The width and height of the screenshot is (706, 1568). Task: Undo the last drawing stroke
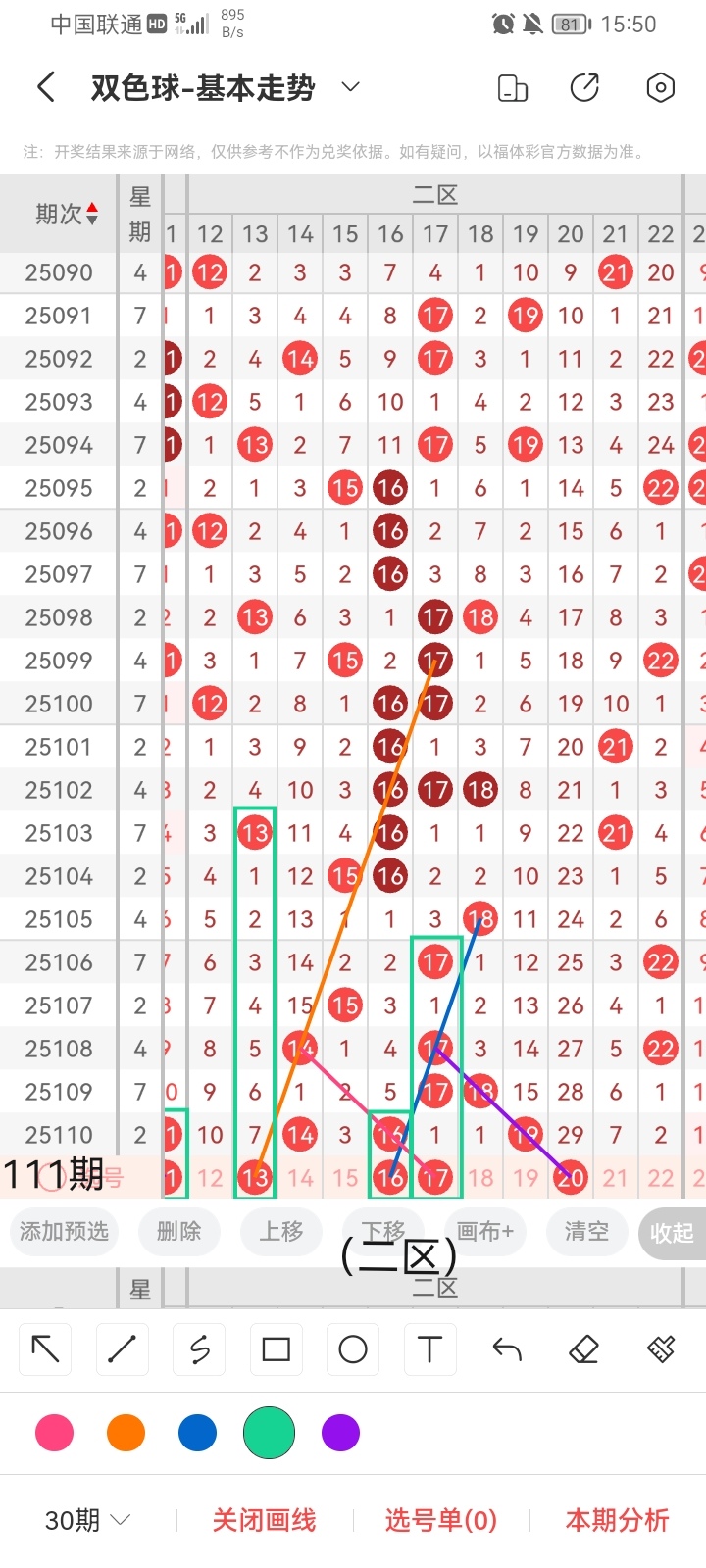pos(507,1349)
